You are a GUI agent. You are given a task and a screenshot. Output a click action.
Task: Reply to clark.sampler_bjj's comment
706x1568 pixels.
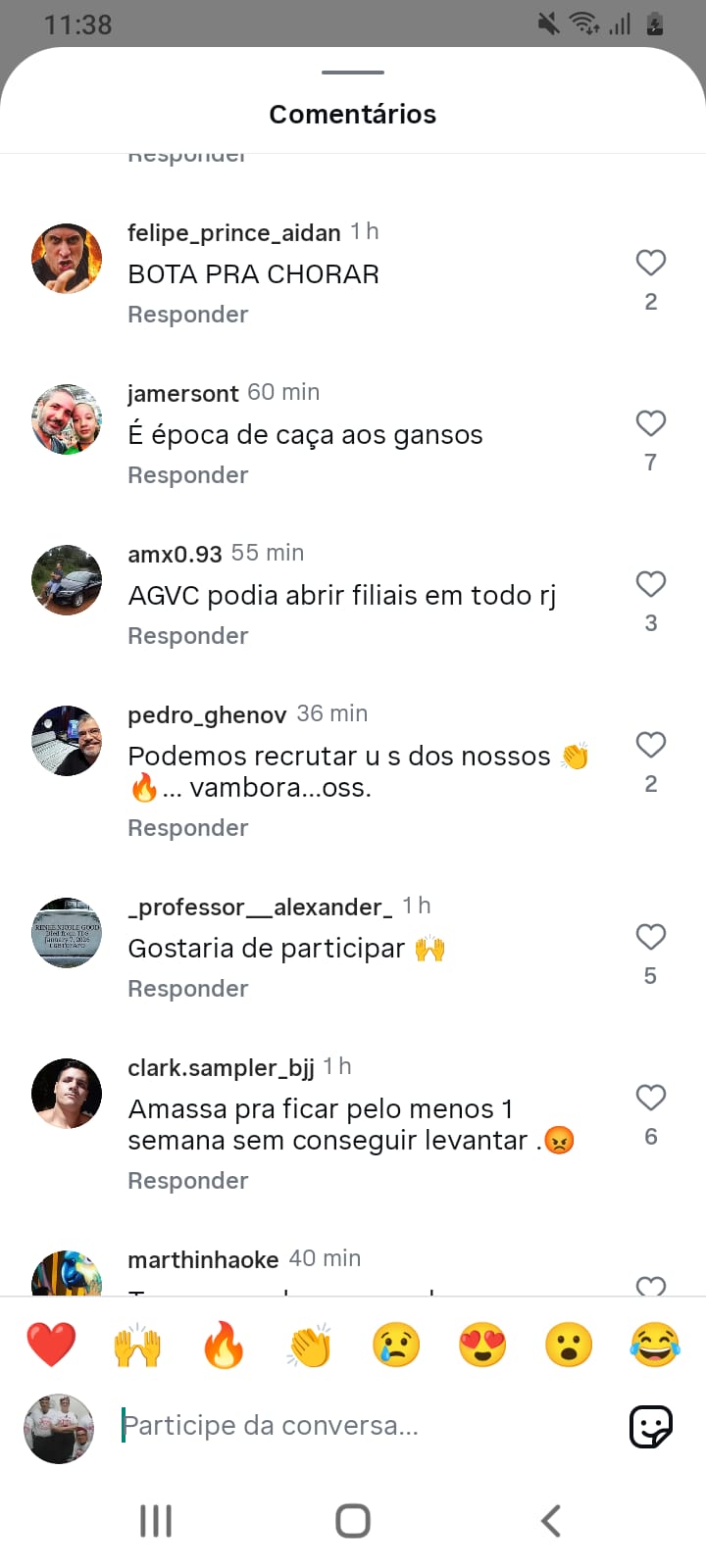pyautogui.click(x=188, y=1181)
